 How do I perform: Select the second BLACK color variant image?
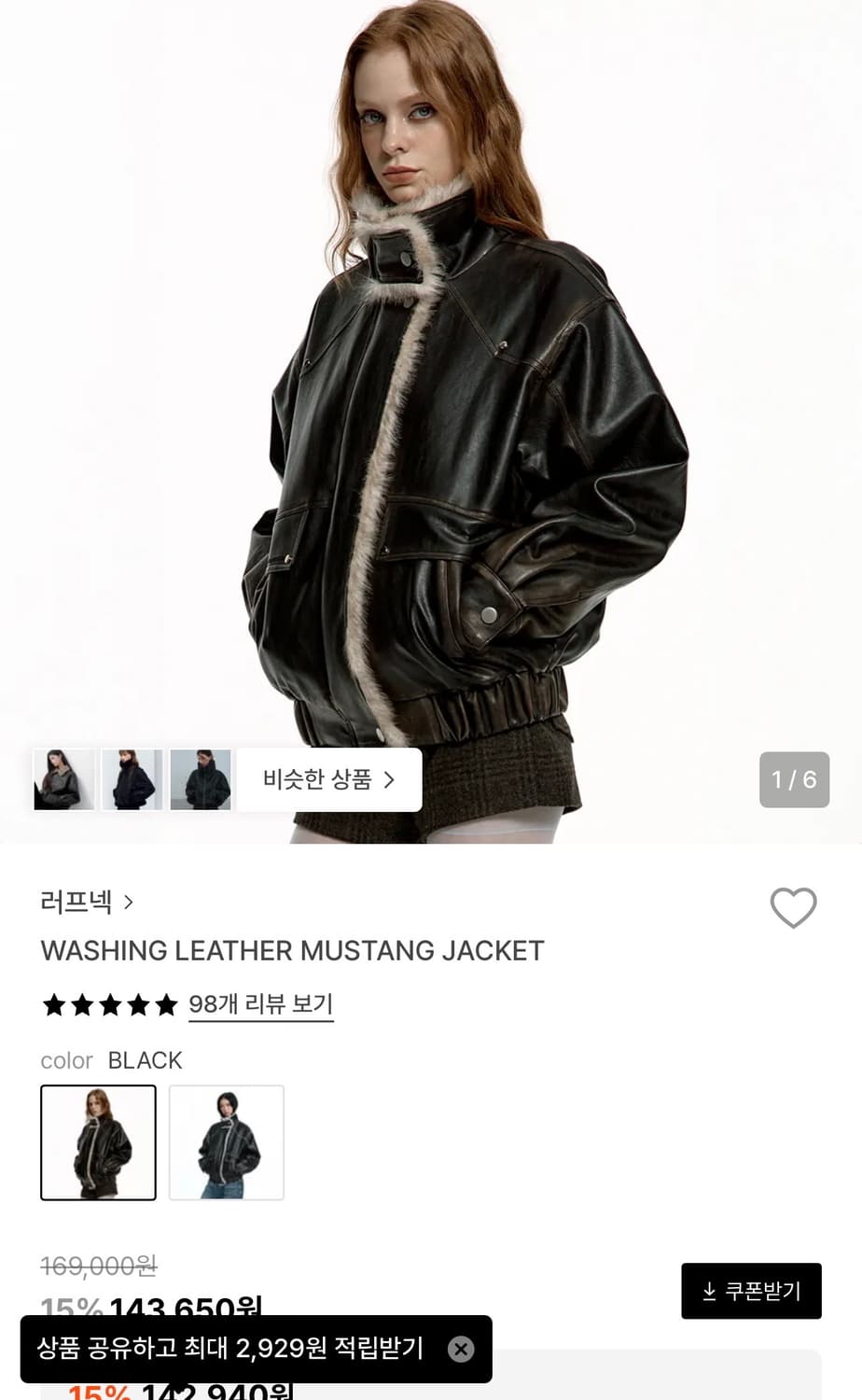[227, 1142]
